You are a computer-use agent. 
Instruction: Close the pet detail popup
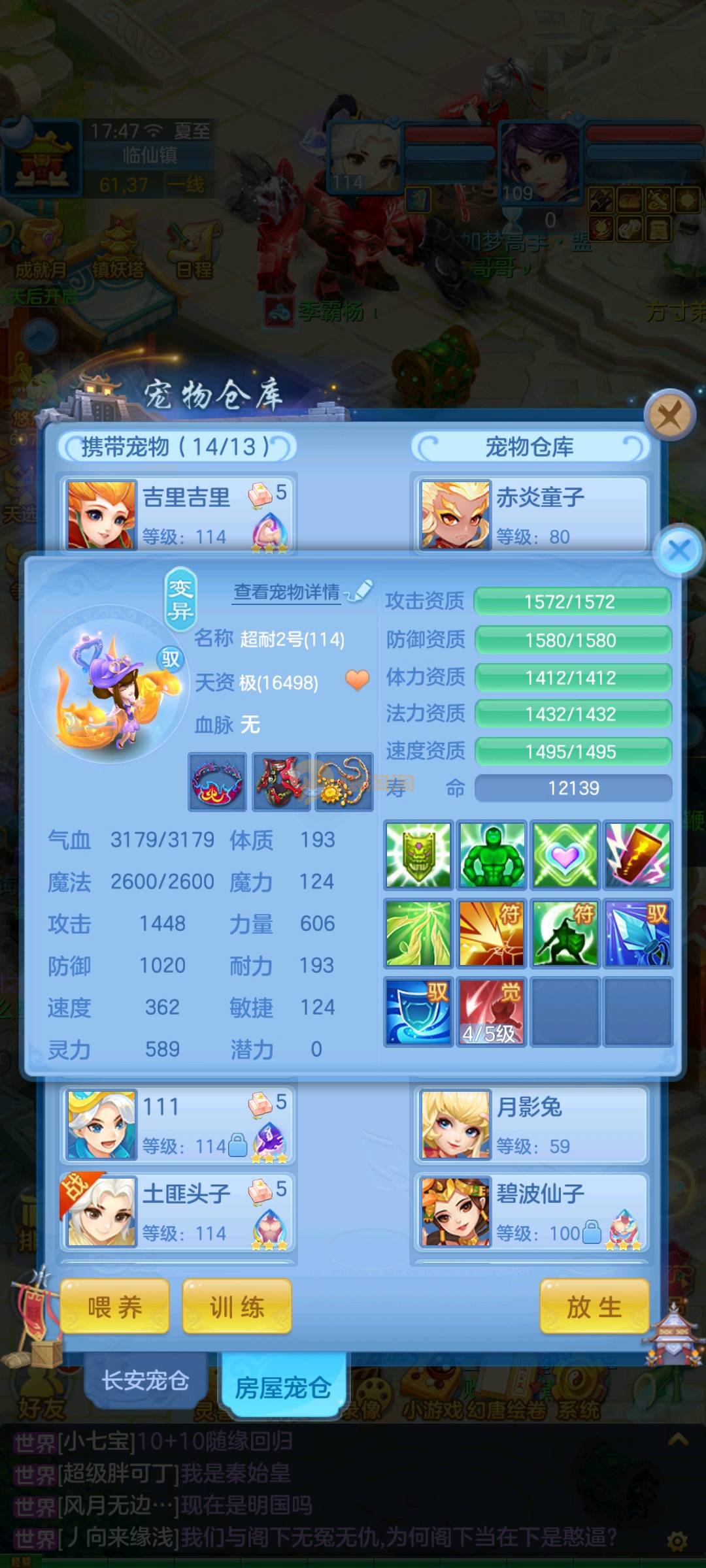[x=679, y=550]
